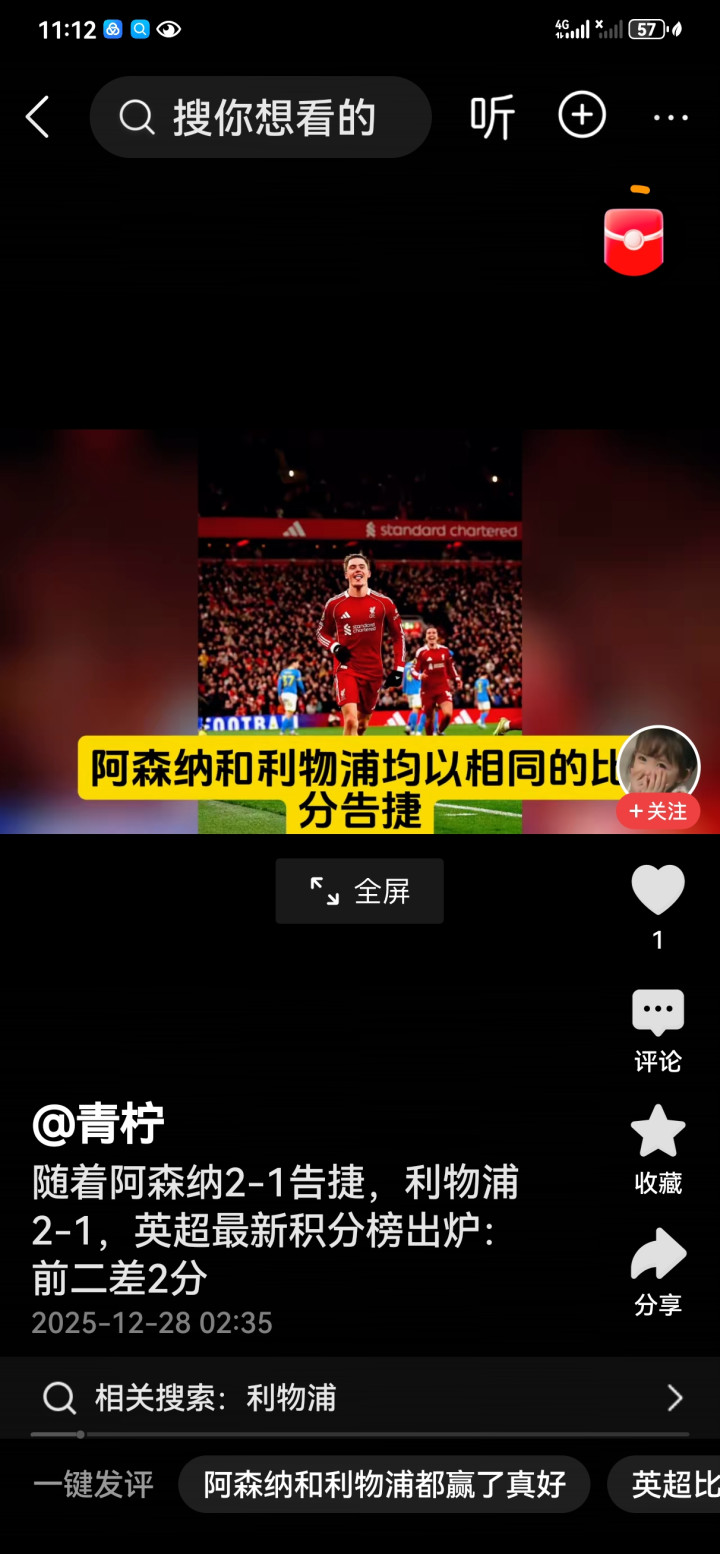Open the 一键发评 comment input
Viewport: 720px width, 1554px height.
[x=94, y=1485]
